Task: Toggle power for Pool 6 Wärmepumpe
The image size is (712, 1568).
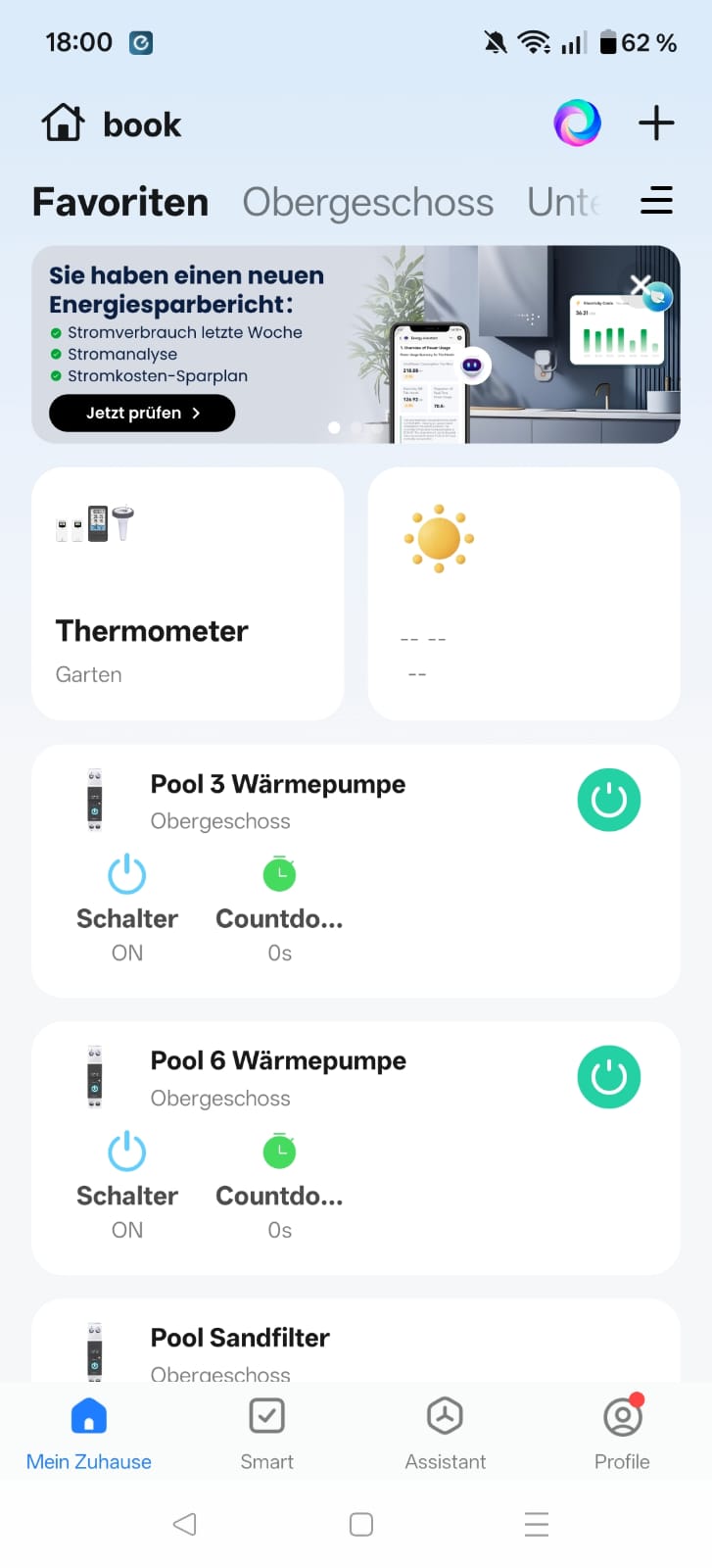Action: coord(608,1077)
